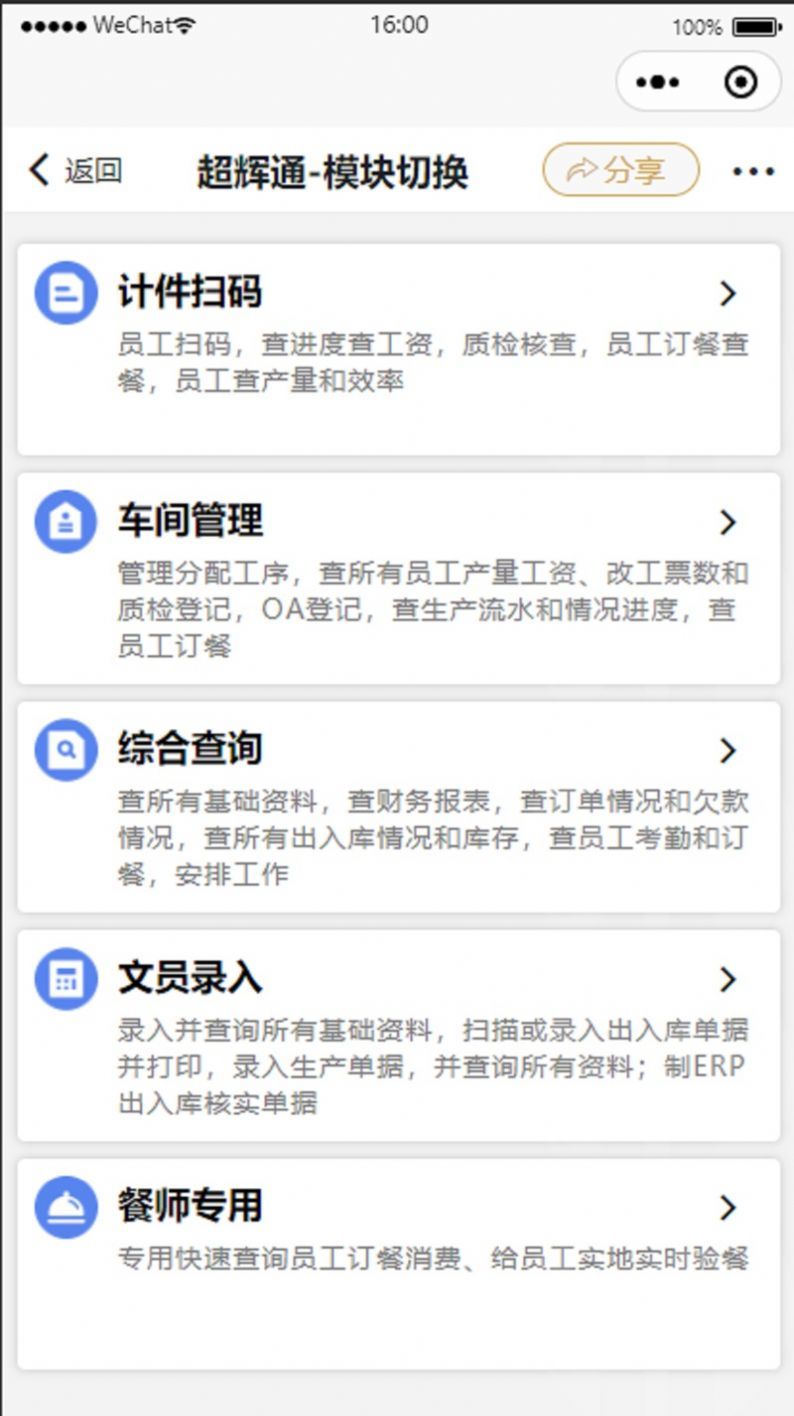Click the 文员录入 calculator icon

pyautogui.click(x=64, y=978)
